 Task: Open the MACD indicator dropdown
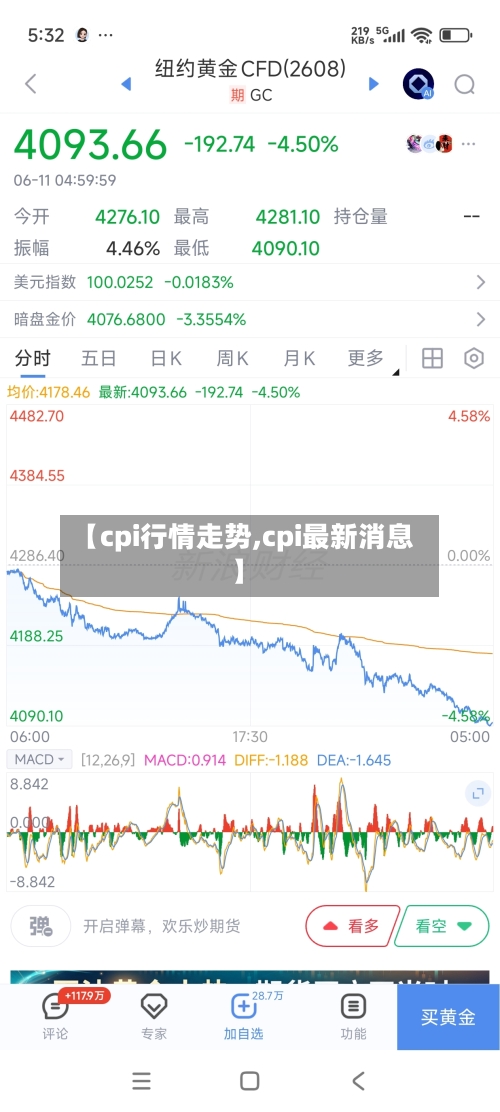40,760
